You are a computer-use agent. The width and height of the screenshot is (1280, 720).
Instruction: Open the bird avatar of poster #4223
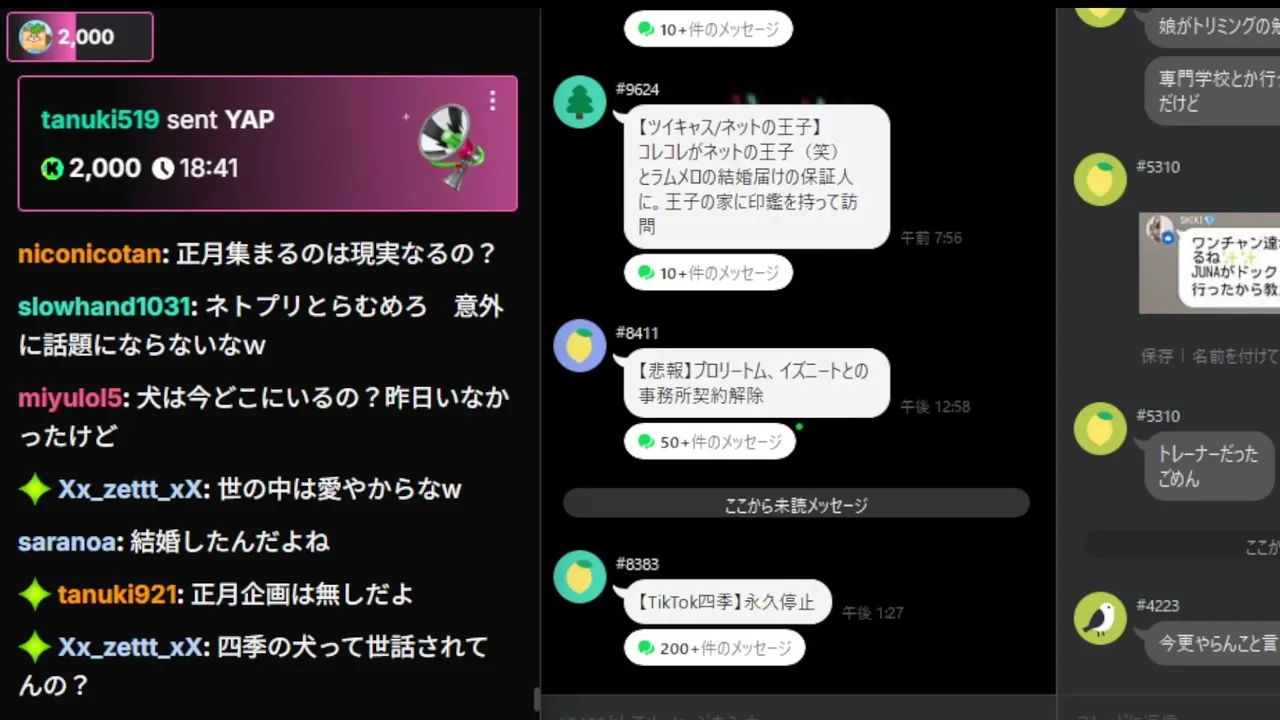coord(1100,618)
